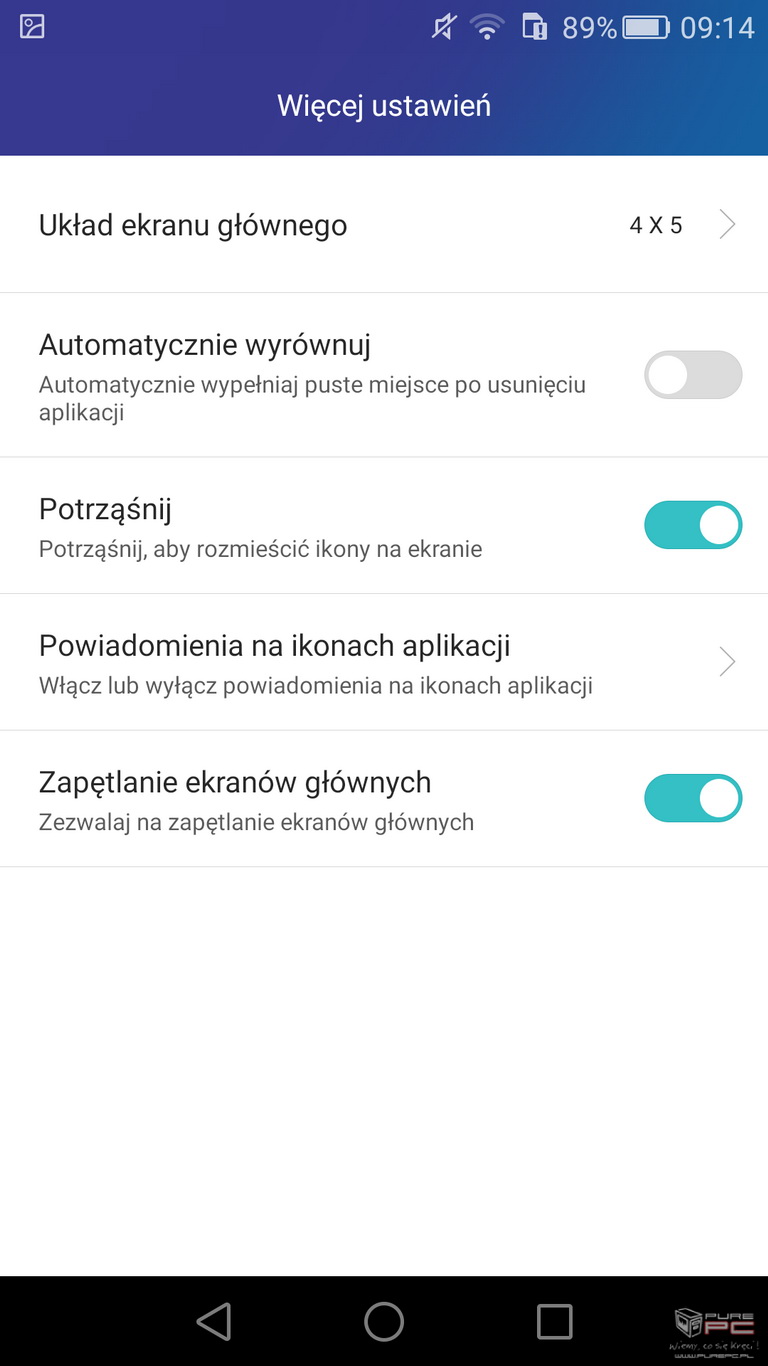Tap the system back button
This screenshot has width=768, height=1366.
[214, 1321]
